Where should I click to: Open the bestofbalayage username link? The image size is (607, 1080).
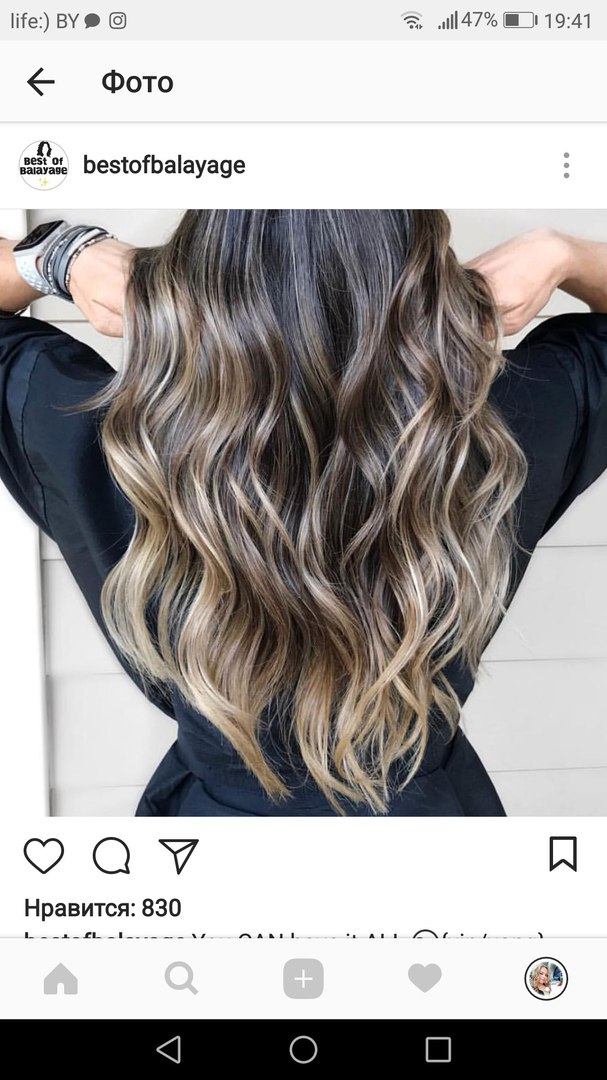tap(164, 165)
